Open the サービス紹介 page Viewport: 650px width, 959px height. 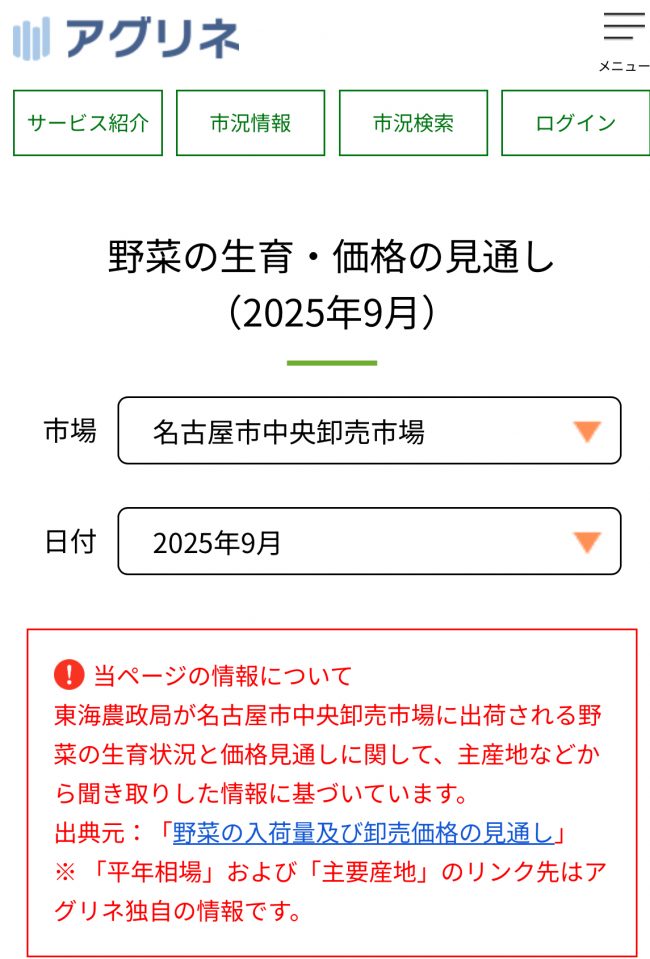[88, 123]
